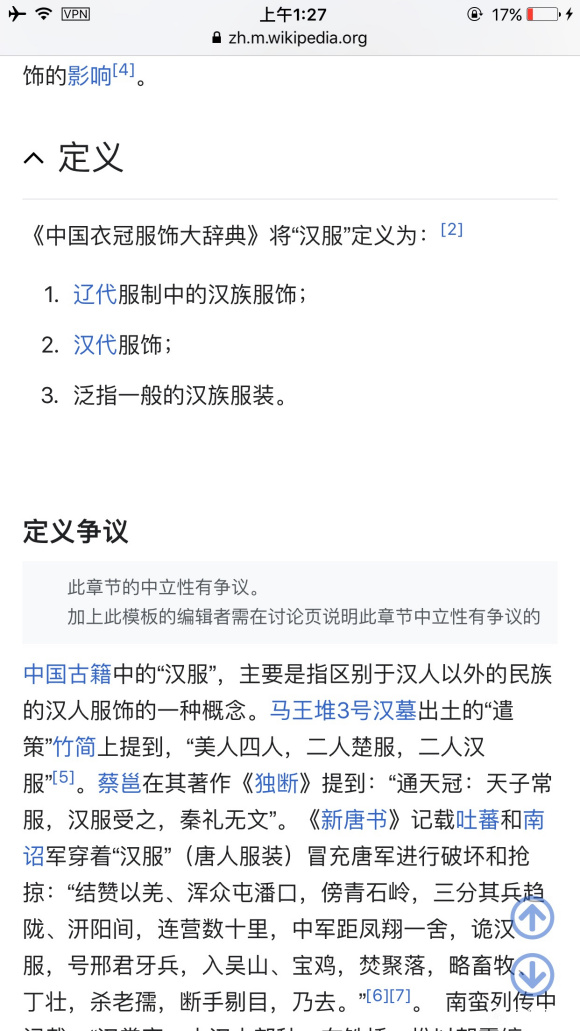The height and width of the screenshot is (1031, 580).
Task: Open citation [5] reference
Action: click(63, 777)
